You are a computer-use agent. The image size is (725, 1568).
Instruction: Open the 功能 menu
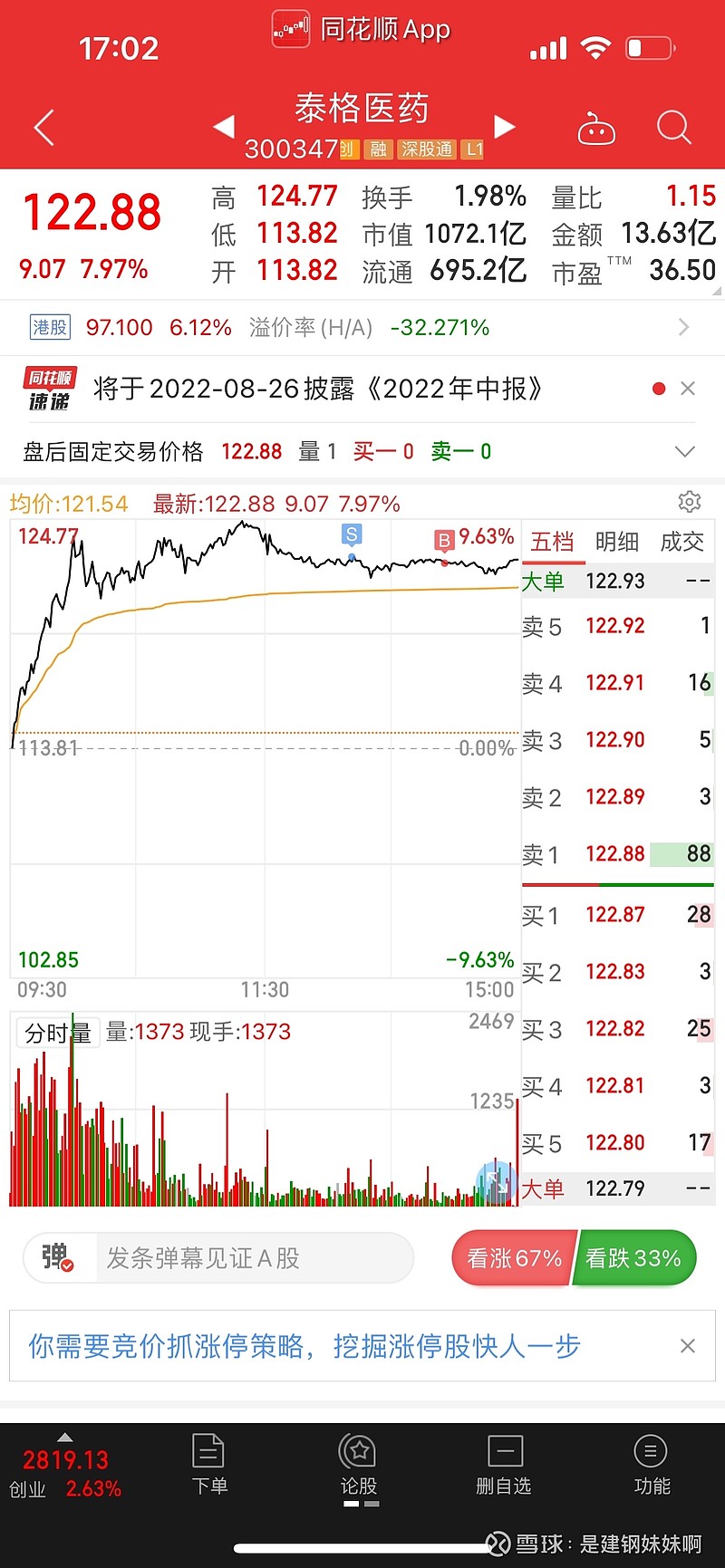pyautogui.click(x=652, y=1464)
